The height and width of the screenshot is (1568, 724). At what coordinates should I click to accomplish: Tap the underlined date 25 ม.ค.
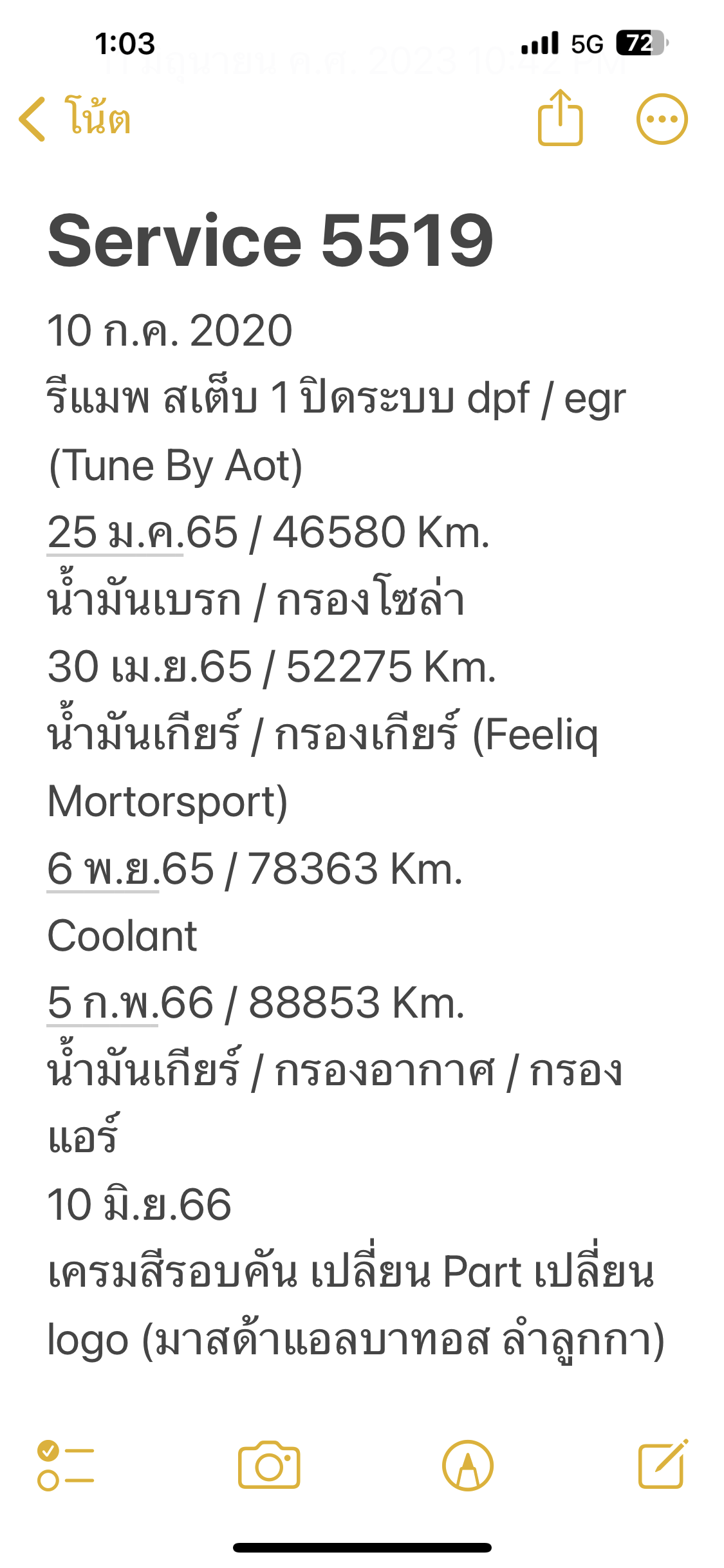115,534
